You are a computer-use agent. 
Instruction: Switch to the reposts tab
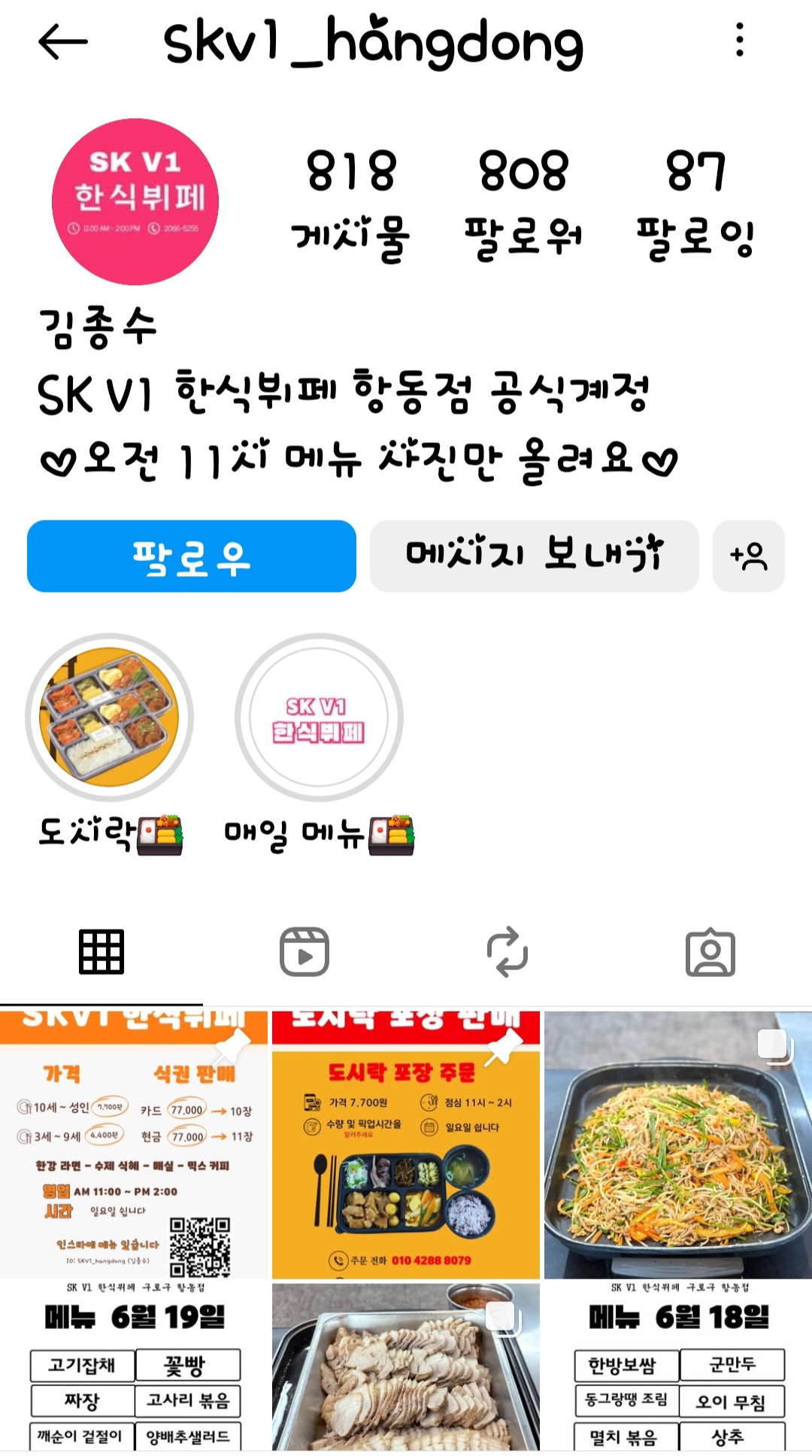[507, 952]
